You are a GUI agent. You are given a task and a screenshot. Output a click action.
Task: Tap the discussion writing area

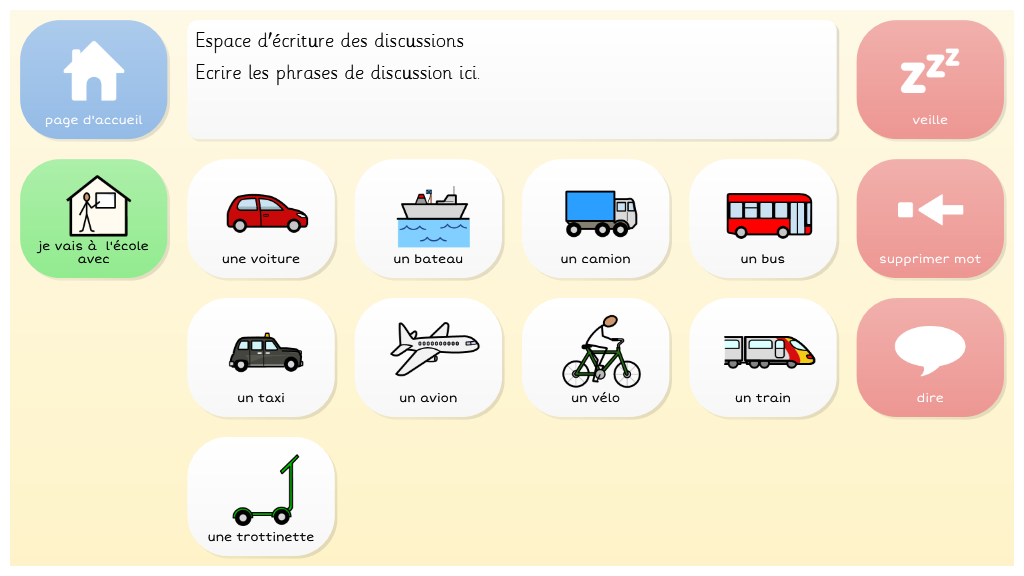[x=511, y=80]
